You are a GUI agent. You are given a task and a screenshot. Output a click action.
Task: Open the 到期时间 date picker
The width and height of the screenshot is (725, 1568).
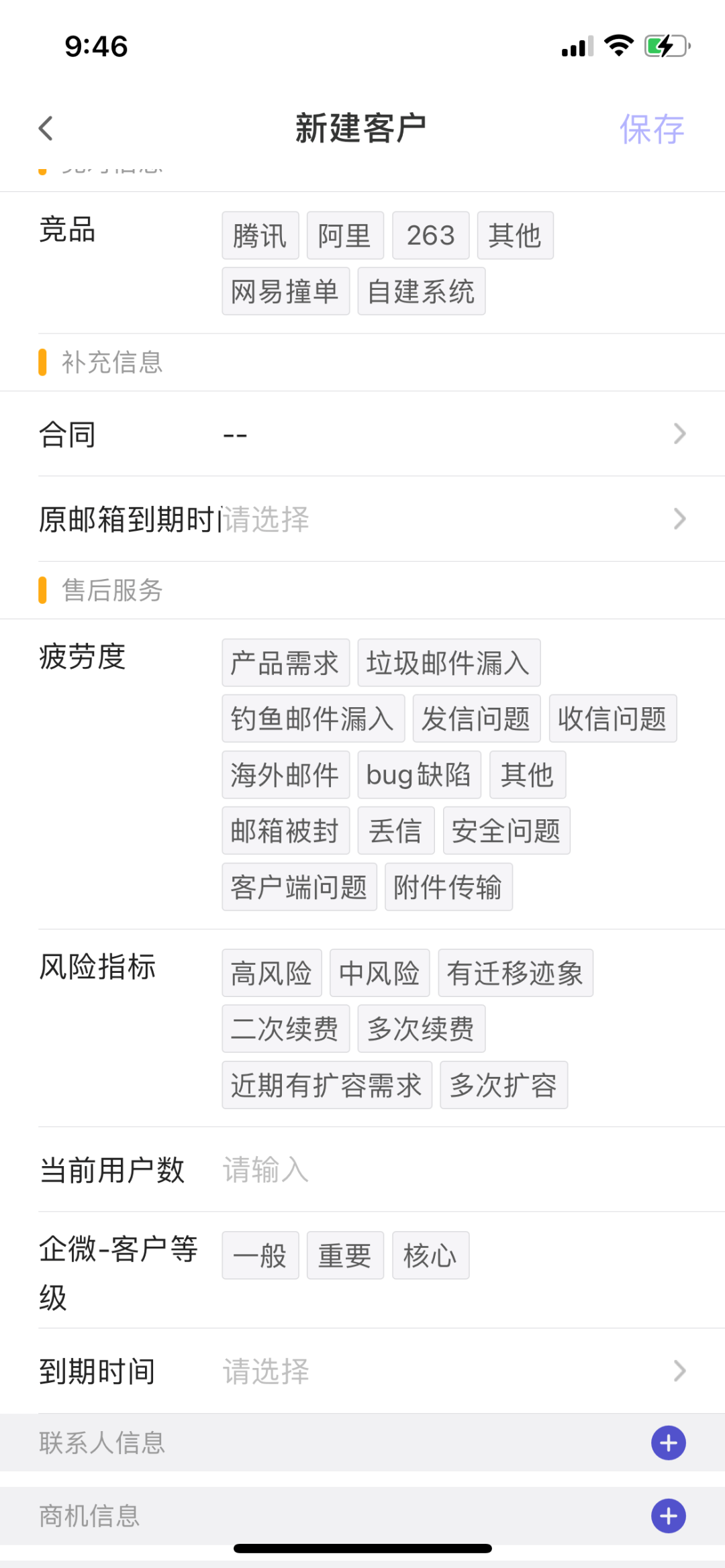(x=362, y=1370)
